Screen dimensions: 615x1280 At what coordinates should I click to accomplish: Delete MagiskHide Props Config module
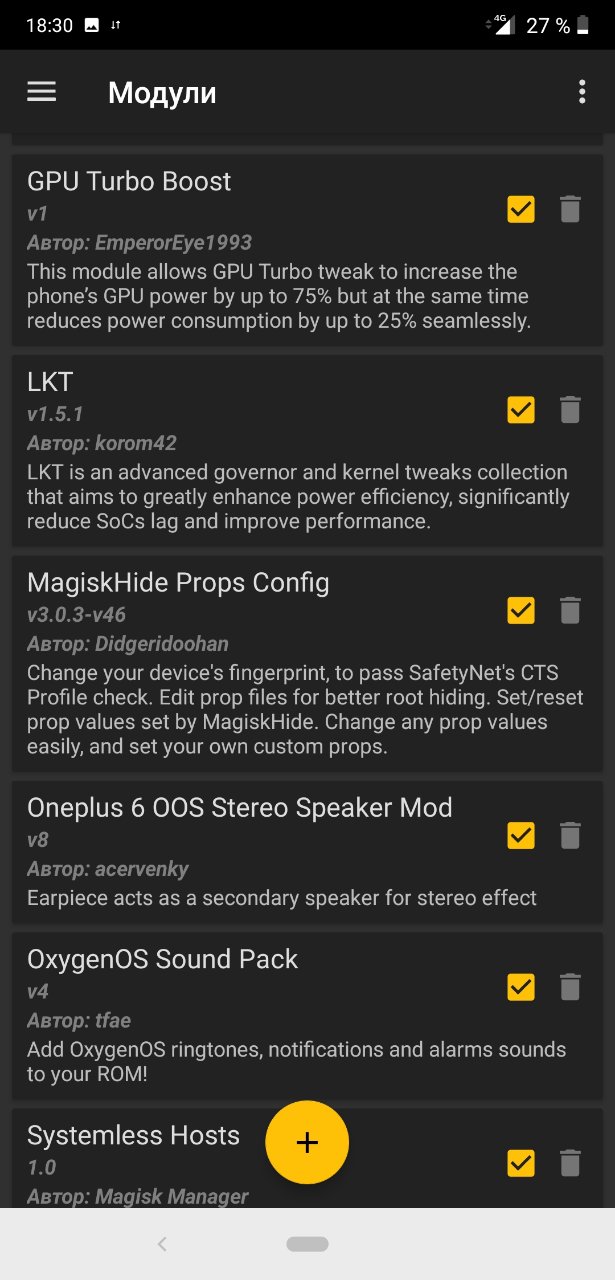tap(570, 610)
